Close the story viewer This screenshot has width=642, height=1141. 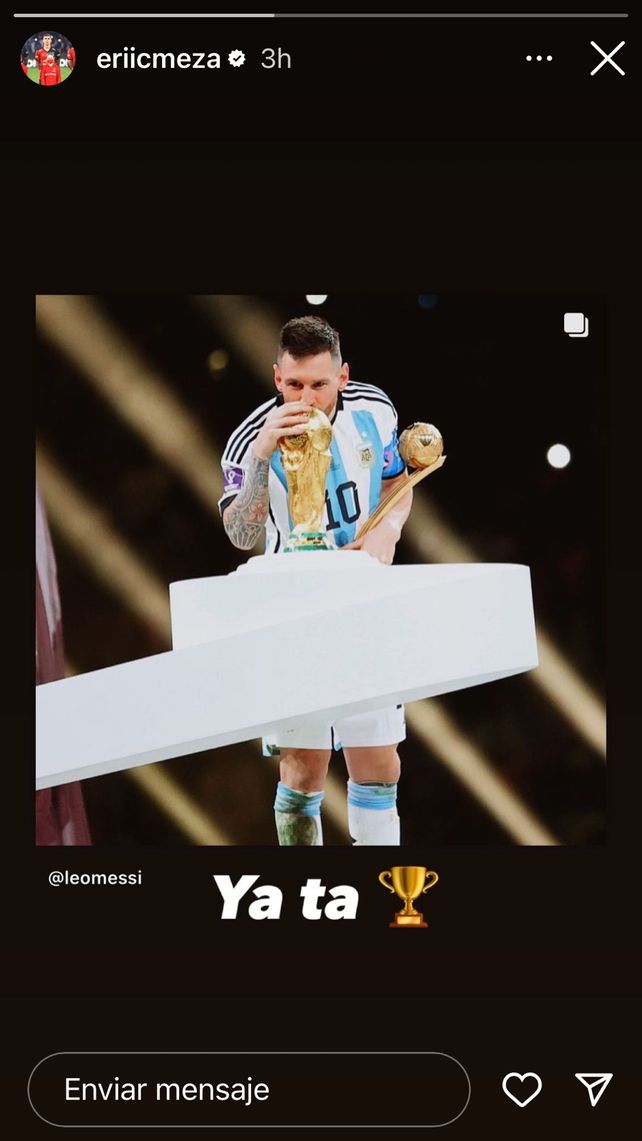point(607,59)
